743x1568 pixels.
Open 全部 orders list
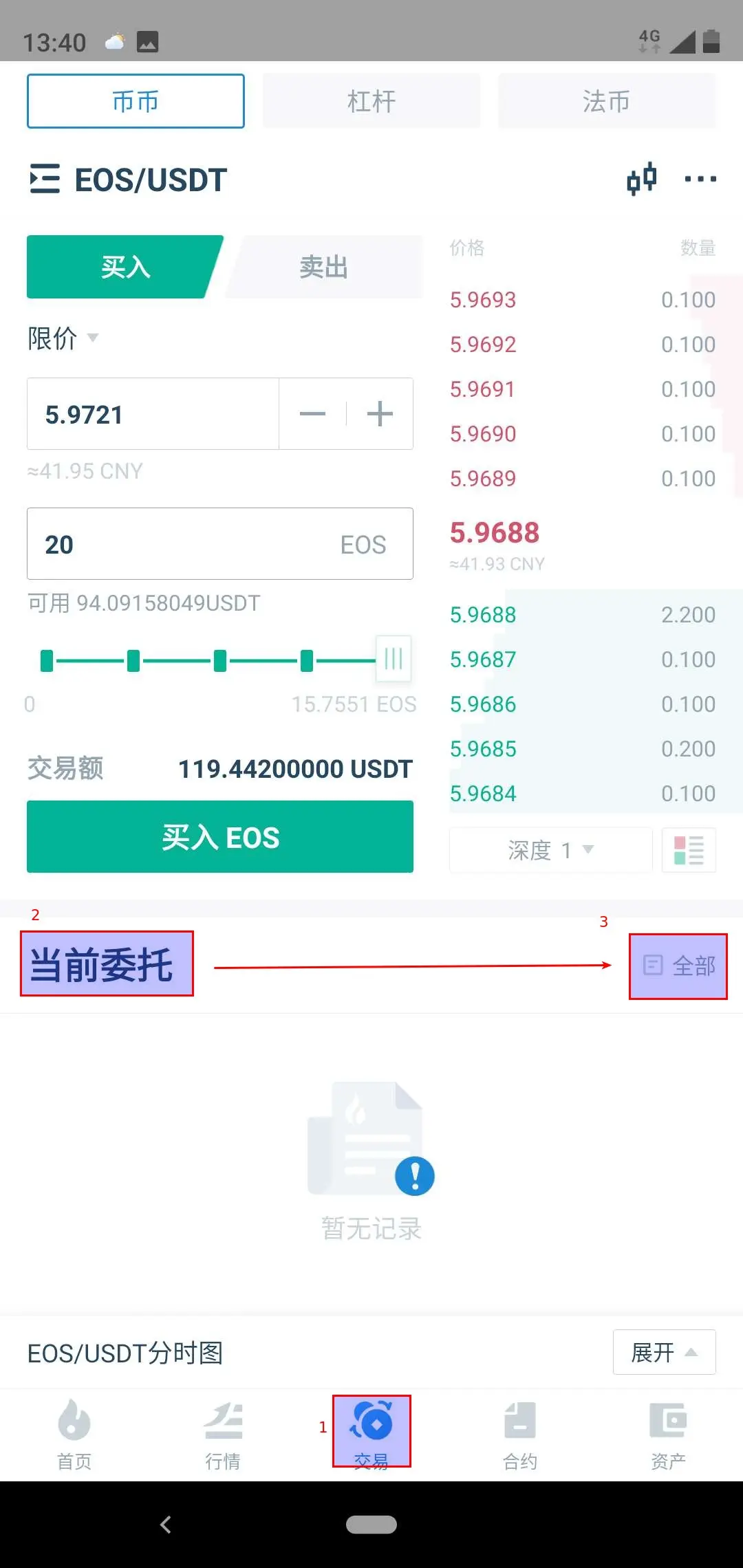678,966
